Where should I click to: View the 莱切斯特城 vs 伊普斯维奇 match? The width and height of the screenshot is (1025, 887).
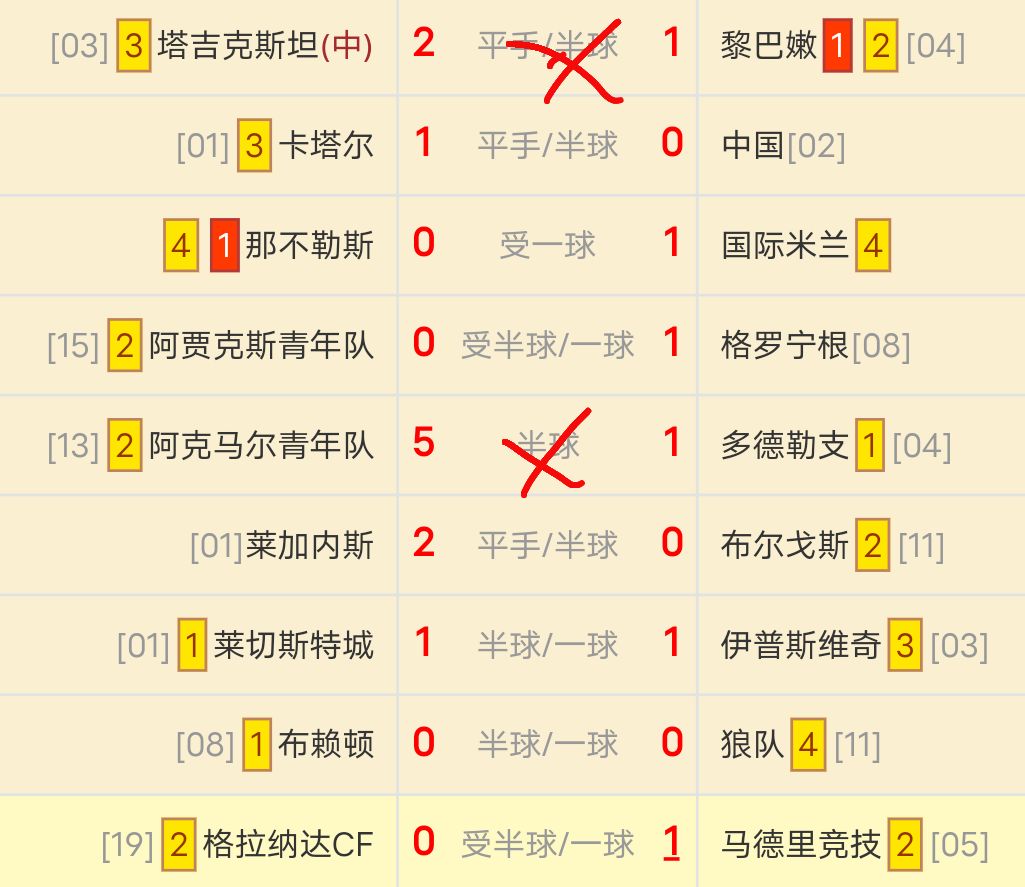547,645
